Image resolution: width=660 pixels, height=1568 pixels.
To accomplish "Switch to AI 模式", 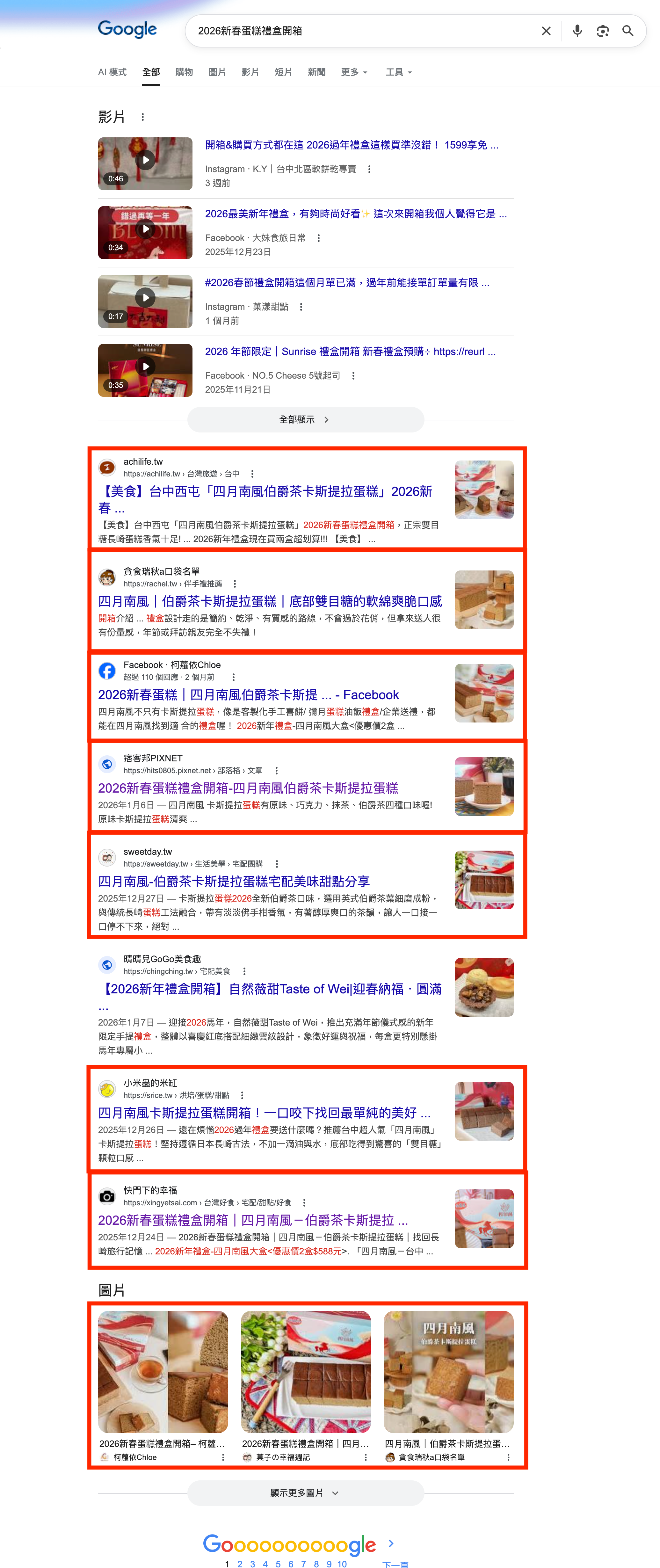I will 112,72.
